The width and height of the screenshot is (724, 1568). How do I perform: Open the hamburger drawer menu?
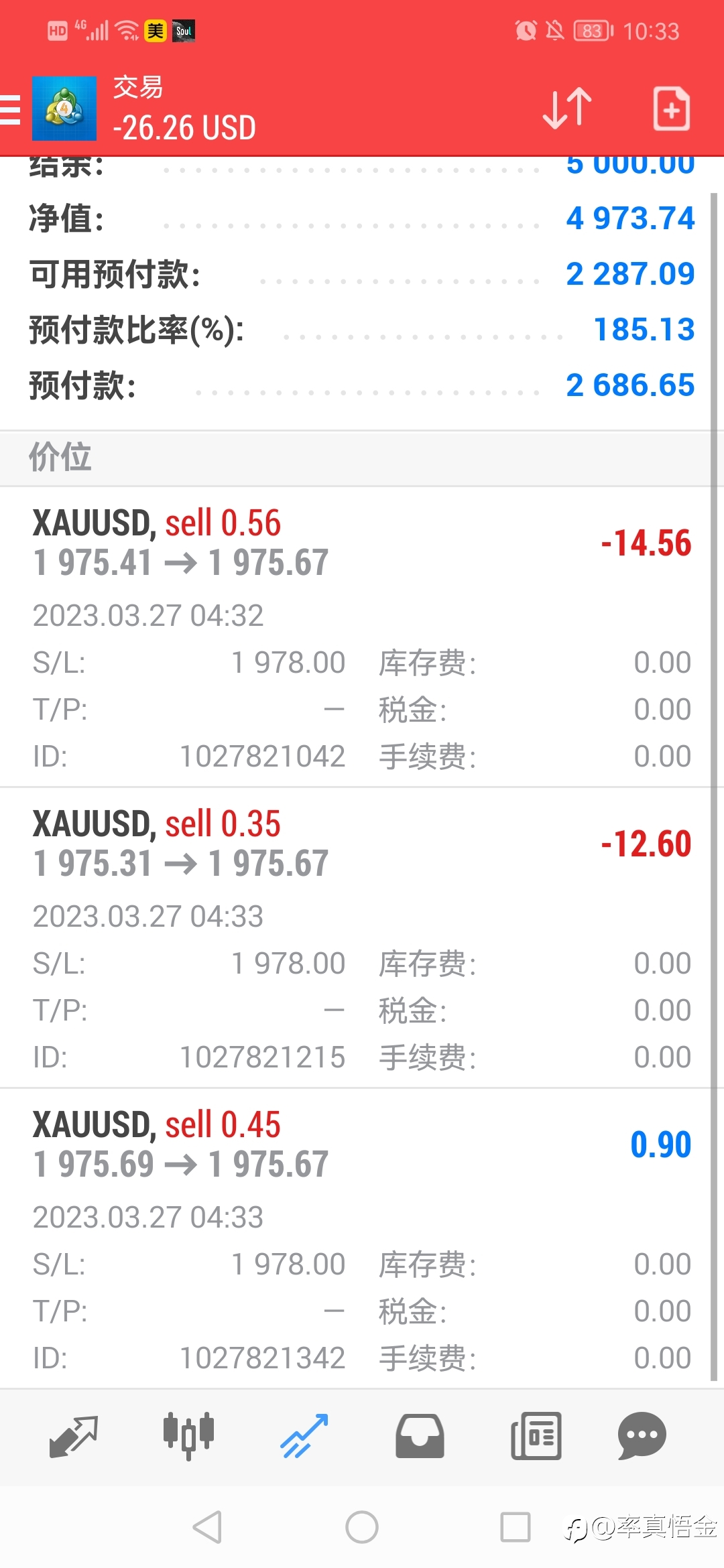(9, 109)
